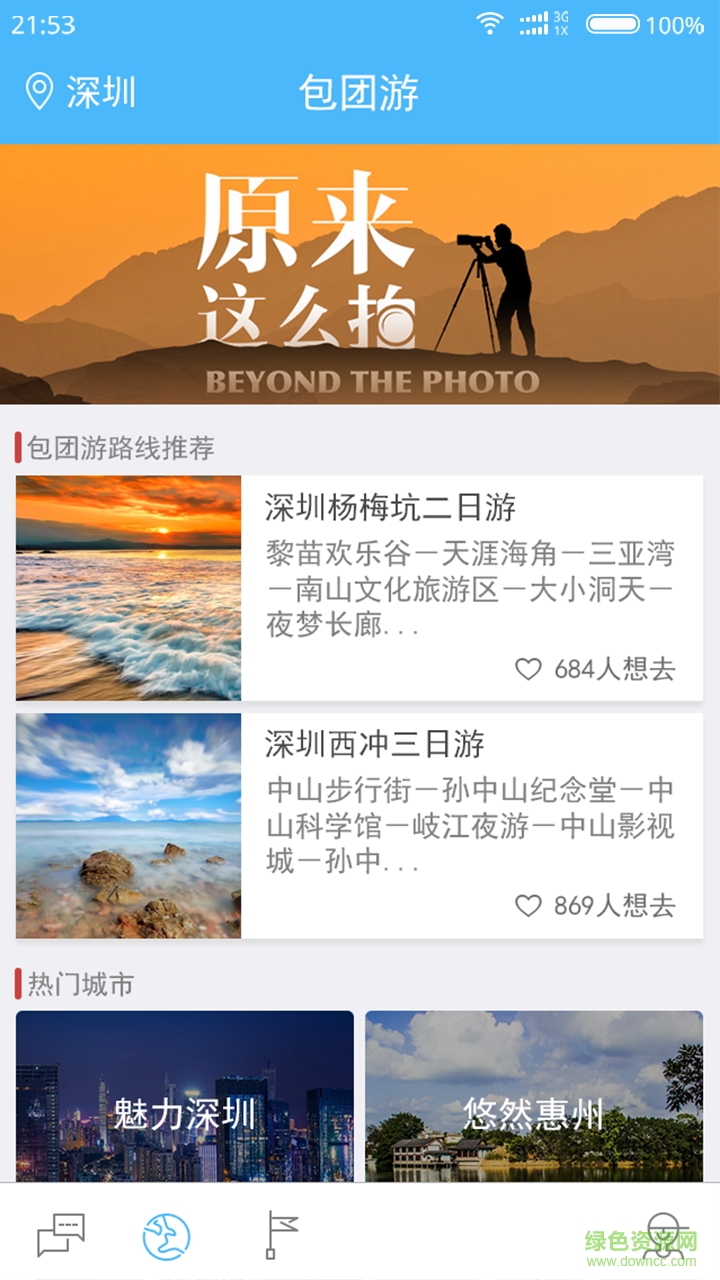Screen dimensions: 720x1280
Task: Open the 悠然惠州 hot city card
Action: click(535, 1100)
